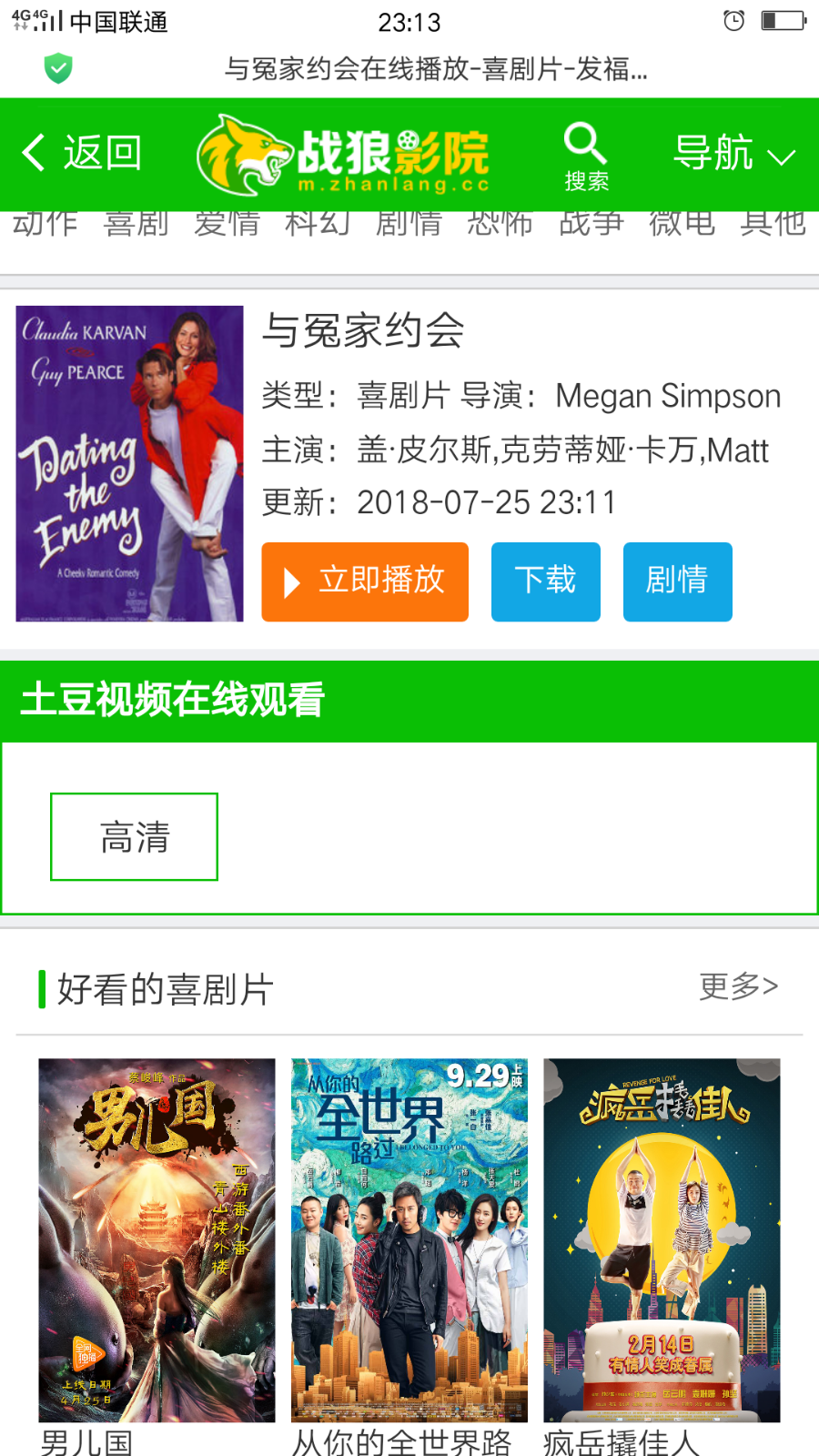This screenshot has width=819, height=1456.
Task: Open the 科幻 category
Action: (318, 224)
